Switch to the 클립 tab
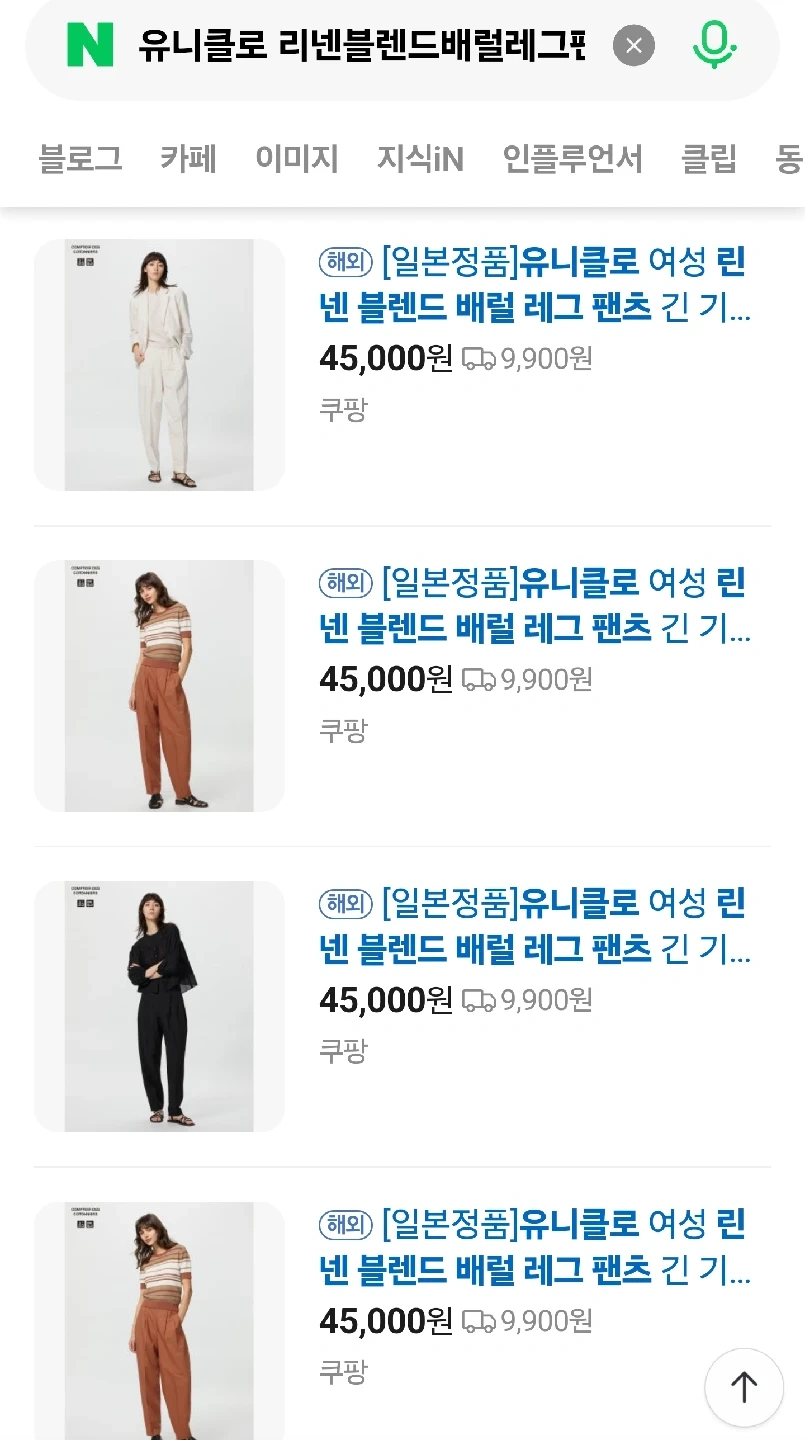Viewport: 805px width, 1440px height. [709, 159]
